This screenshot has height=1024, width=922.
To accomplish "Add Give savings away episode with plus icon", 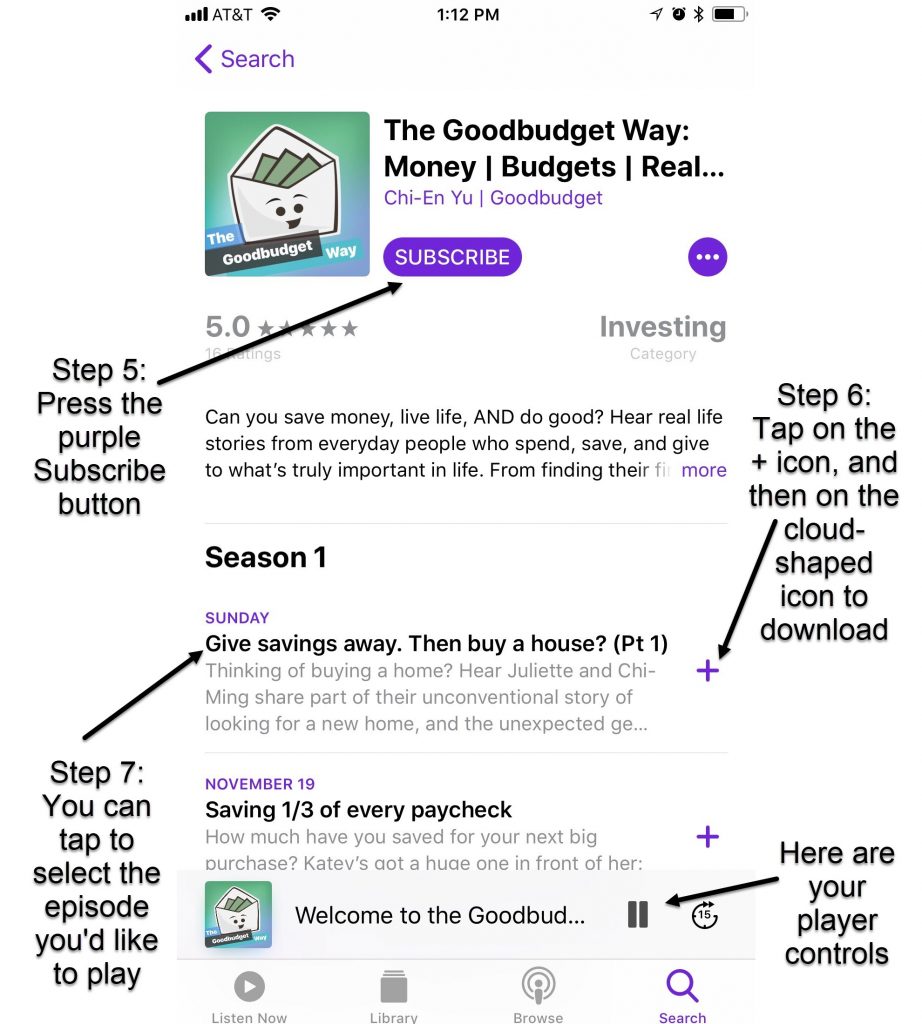I will click(707, 671).
